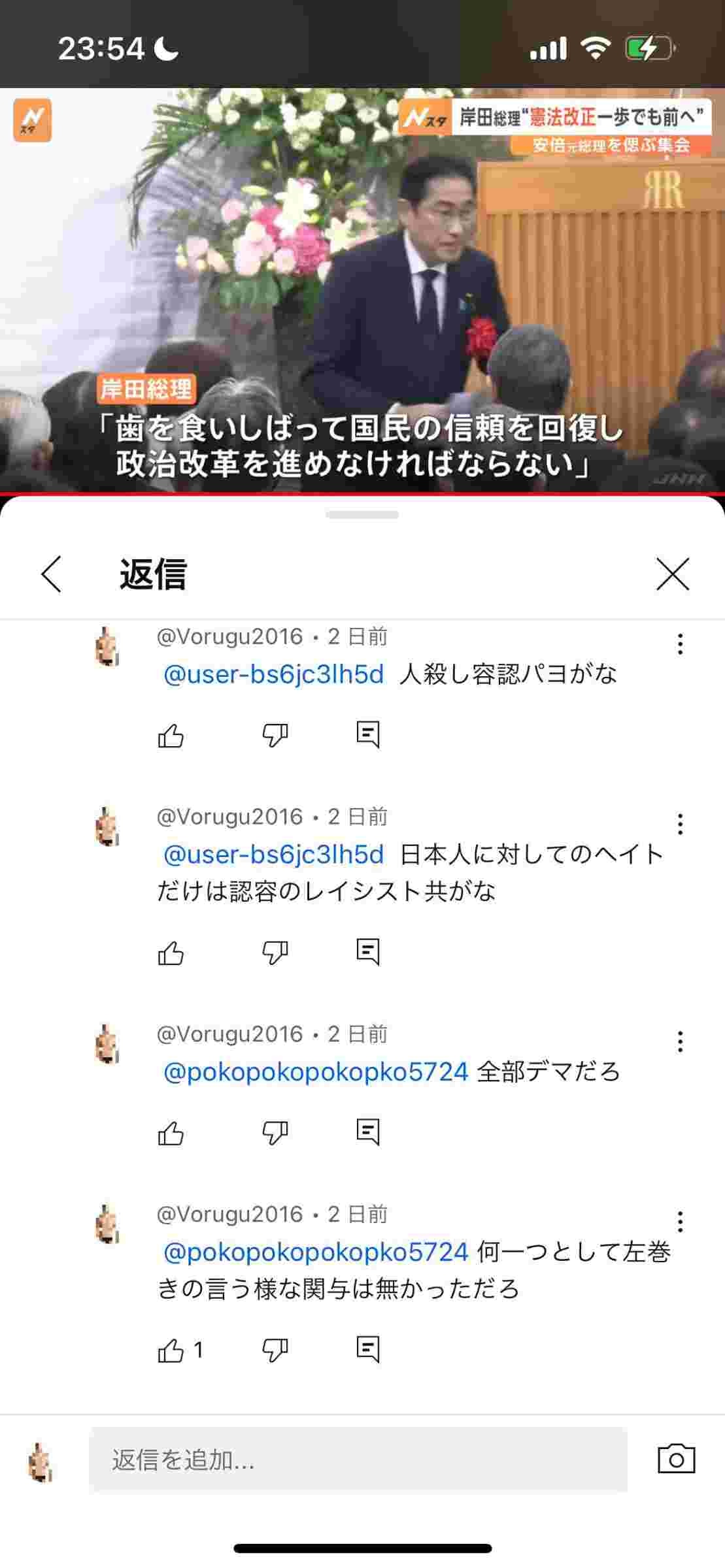Open the camera icon beside reply field
The image size is (725, 1568).
point(676,1459)
